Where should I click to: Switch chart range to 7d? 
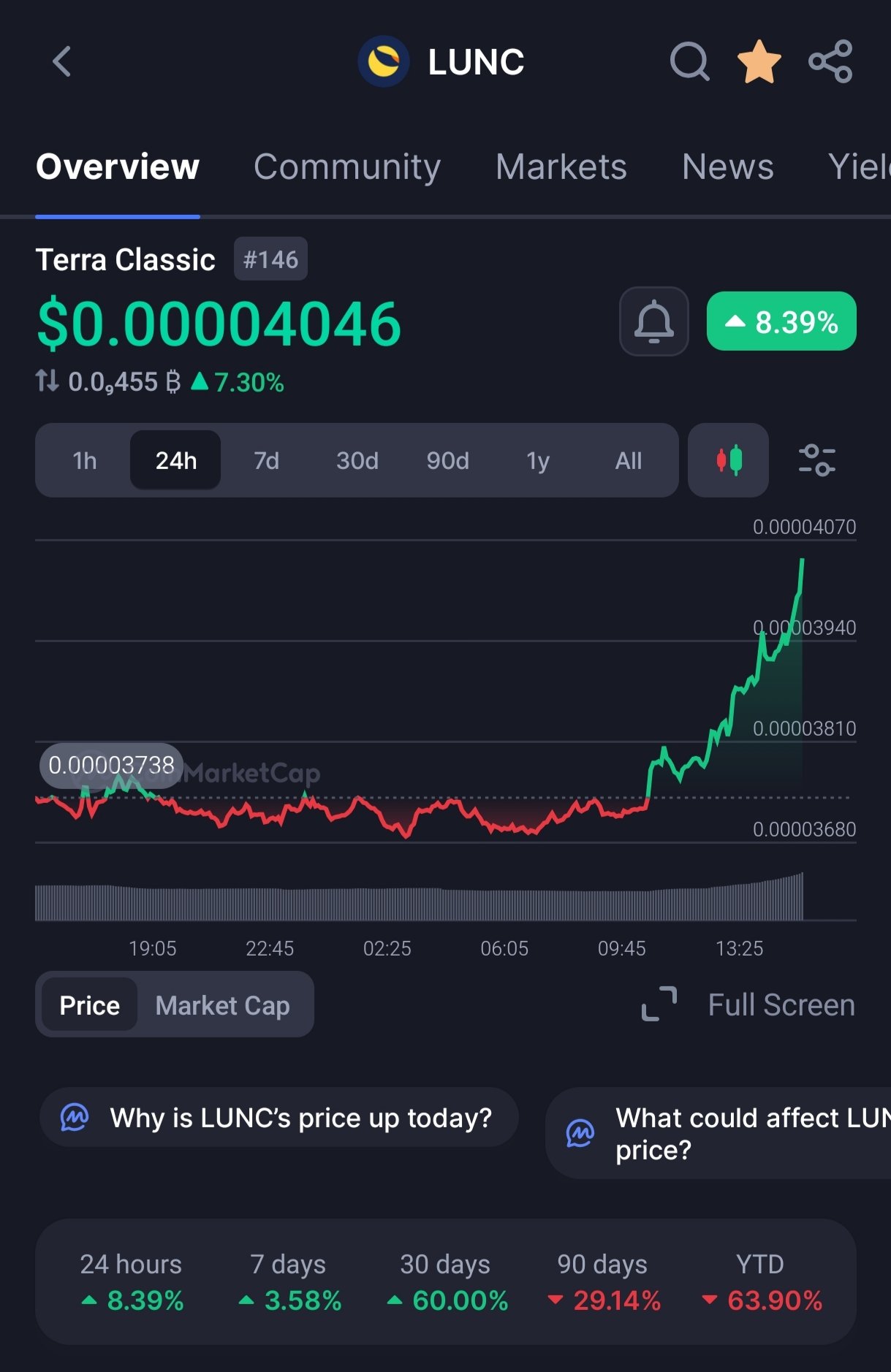pyautogui.click(x=266, y=461)
